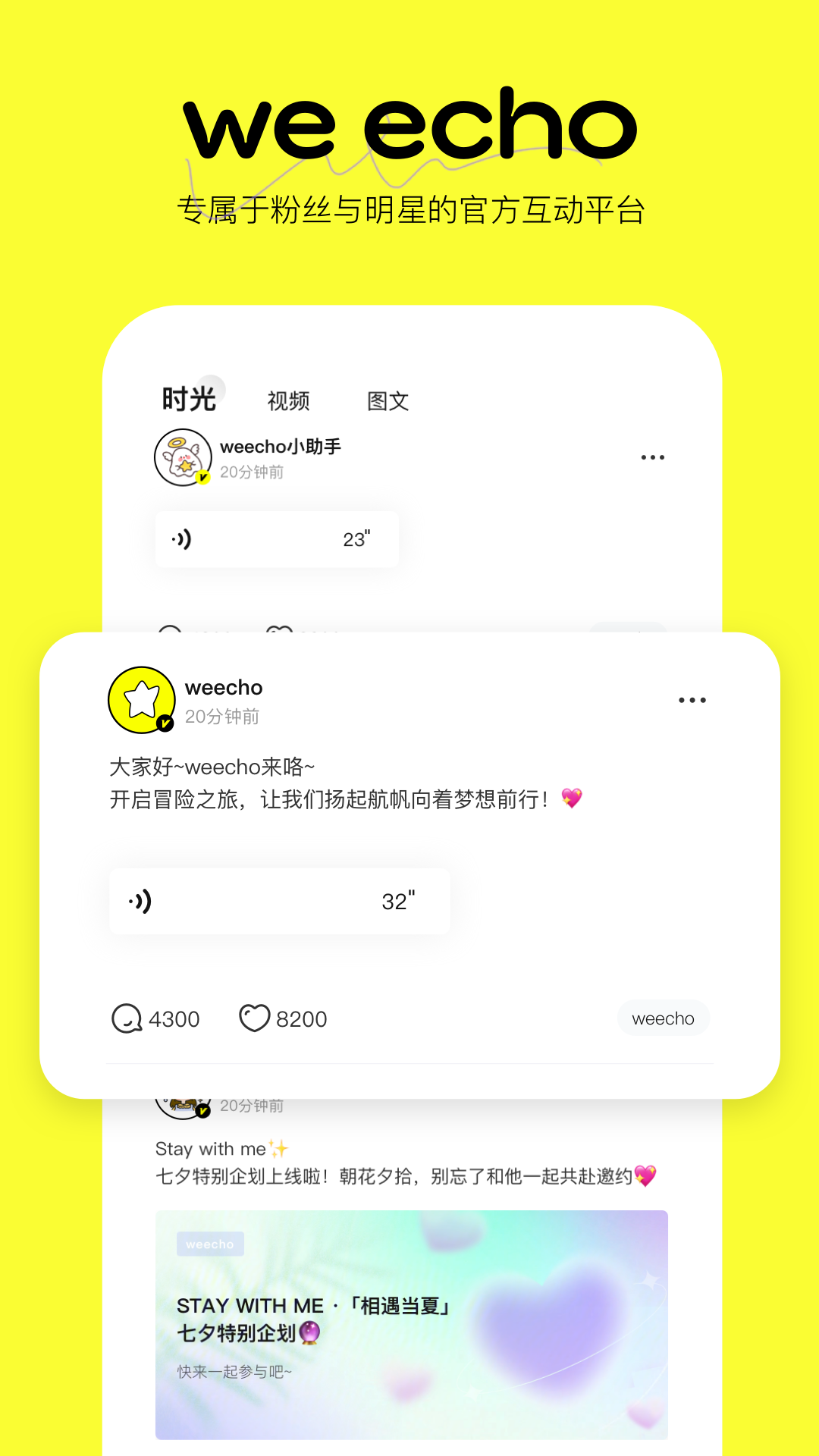Open the ellipsis menu on weecho's post

692,699
